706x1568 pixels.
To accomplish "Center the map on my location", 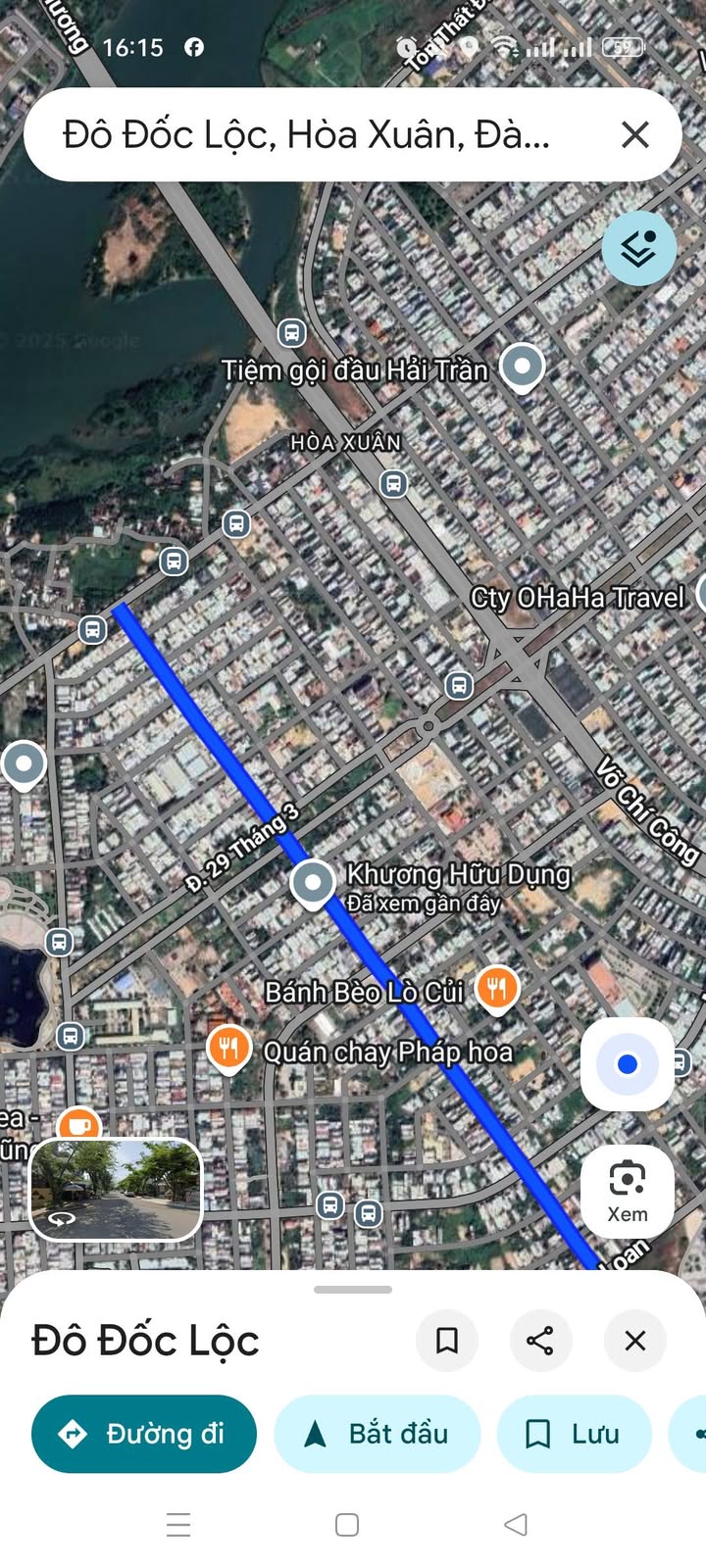I will tap(628, 1064).
